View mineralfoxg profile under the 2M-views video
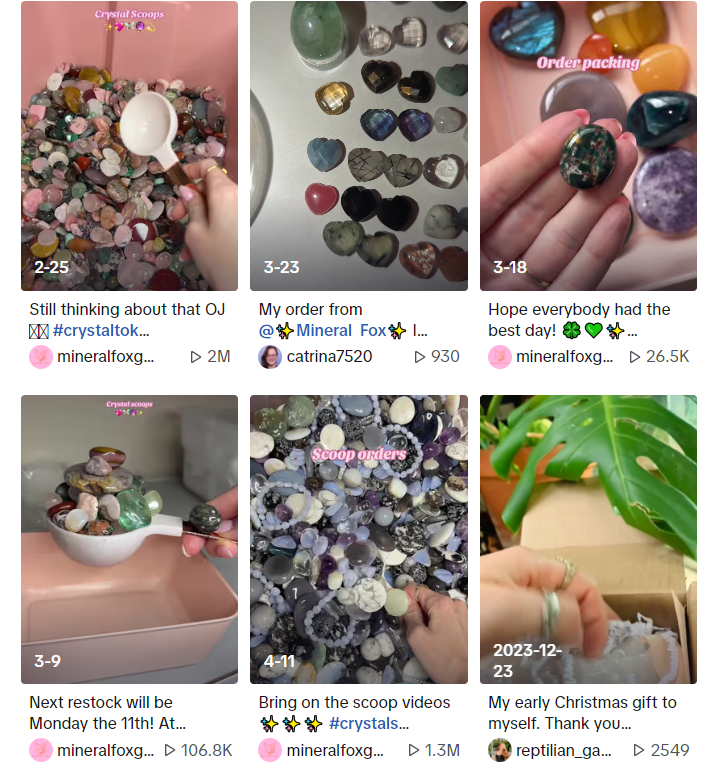The image size is (728, 770). [105, 357]
